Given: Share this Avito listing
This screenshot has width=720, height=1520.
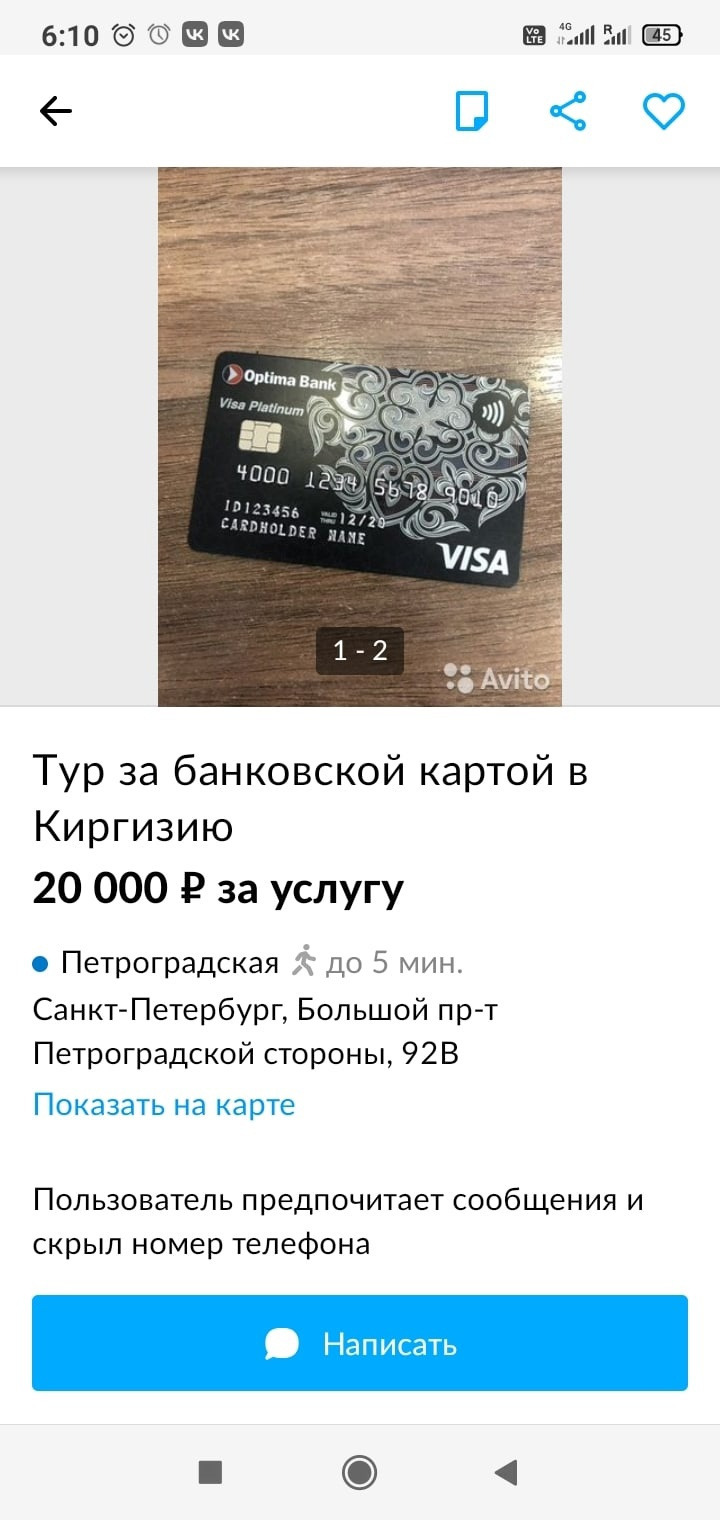Looking at the screenshot, I should (x=568, y=111).
